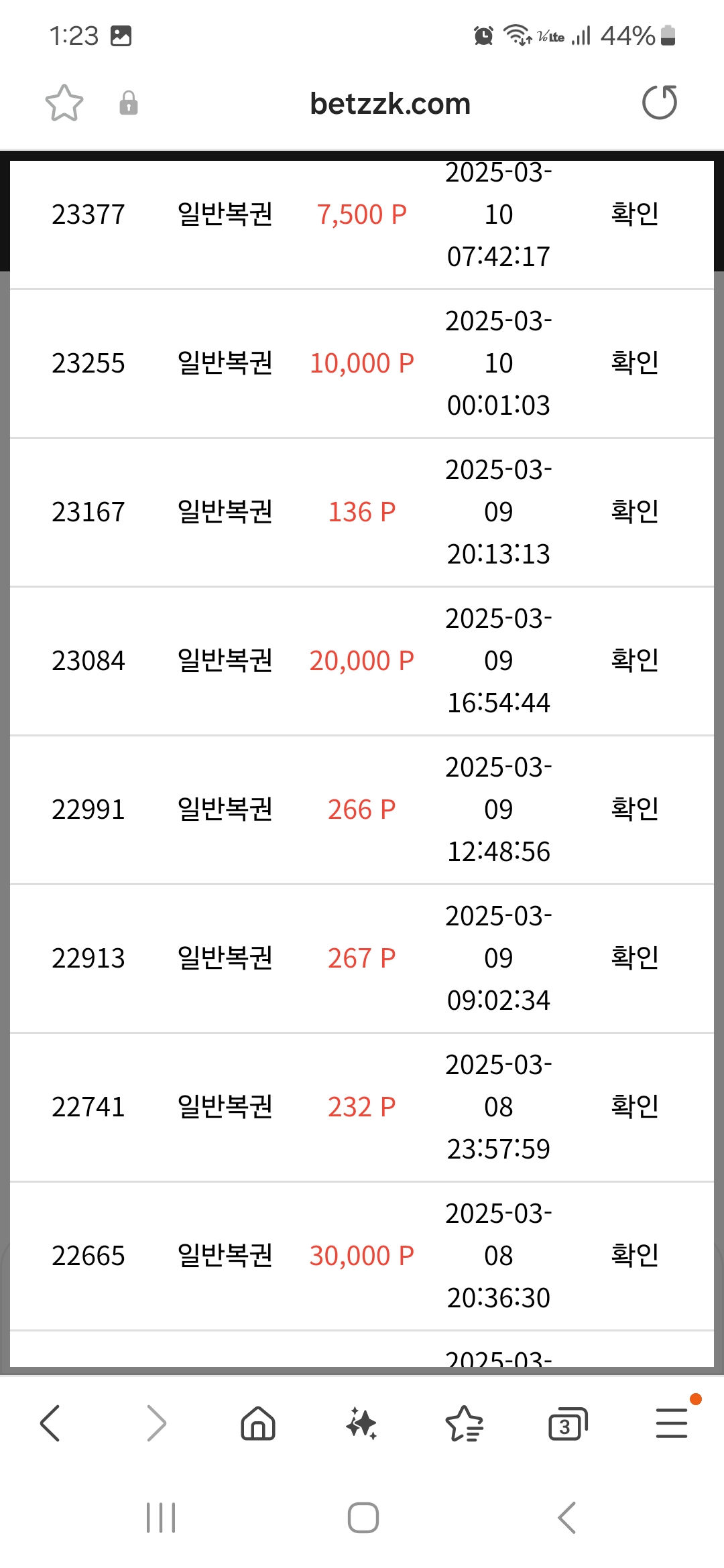
Task: Open recent apps from the navigation bar
Action: pos(161,1518)
